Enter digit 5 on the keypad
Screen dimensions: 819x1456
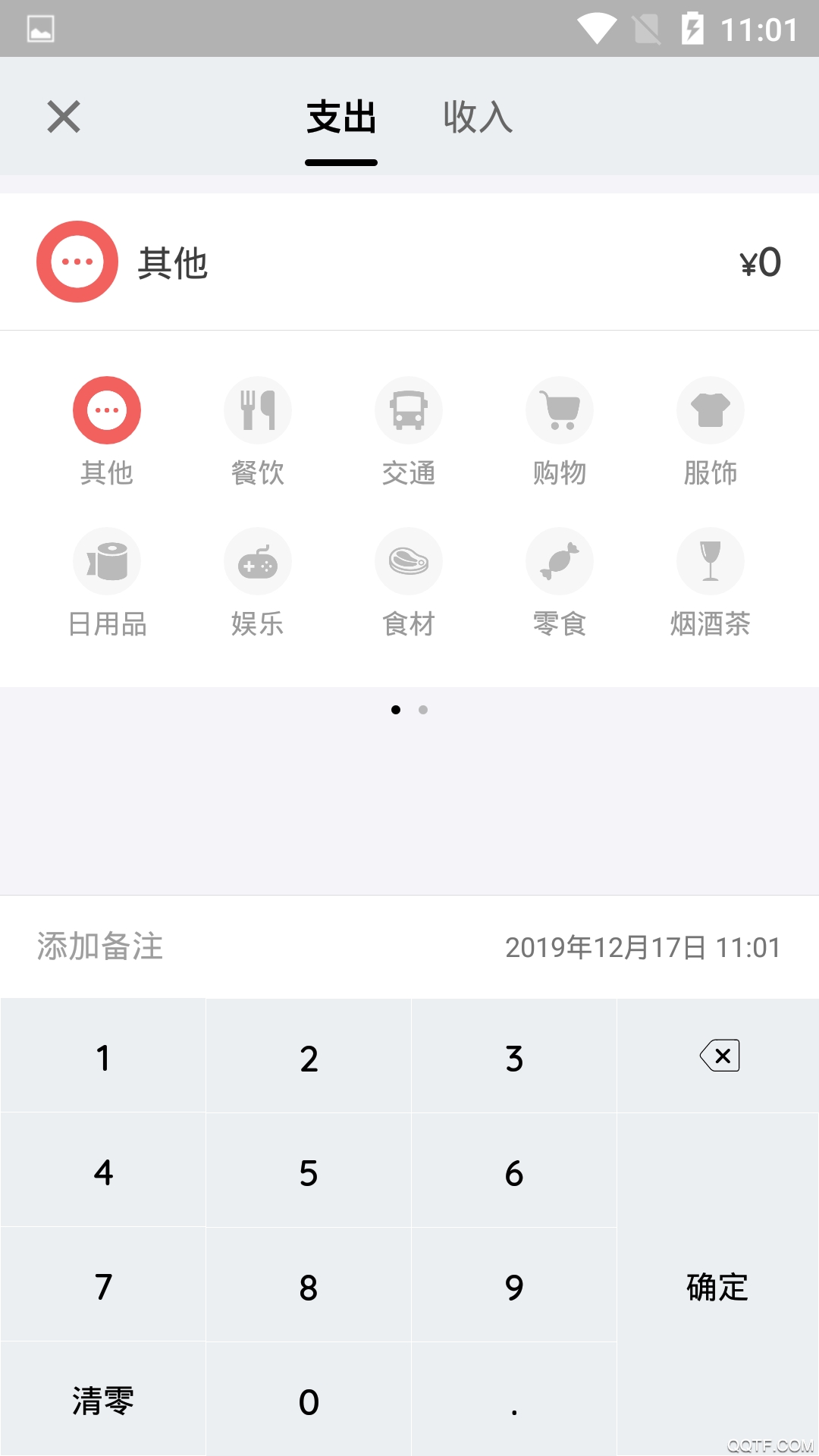point(309,1172)
